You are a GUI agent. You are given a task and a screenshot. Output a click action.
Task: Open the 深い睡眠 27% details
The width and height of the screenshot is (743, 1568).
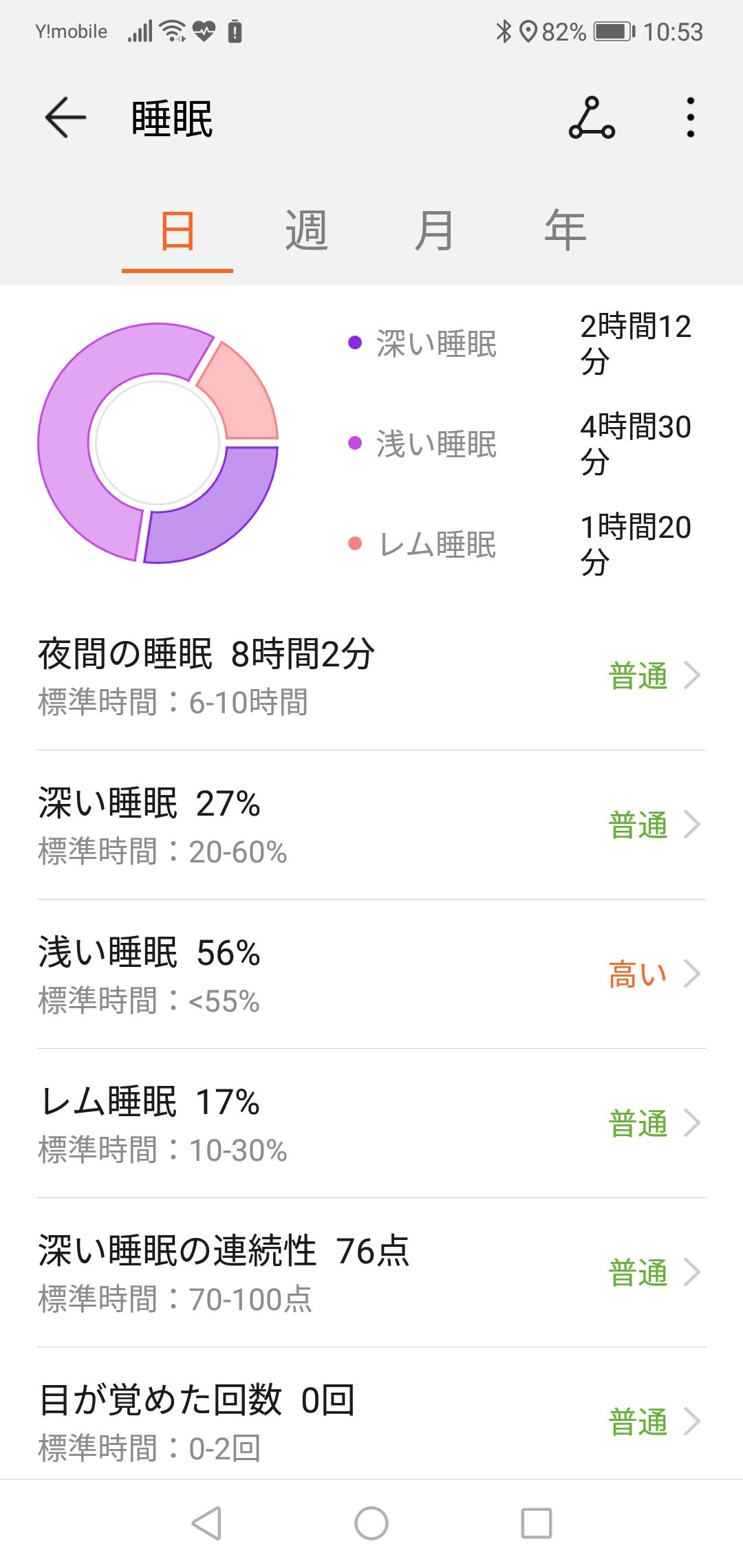(371, 825)
